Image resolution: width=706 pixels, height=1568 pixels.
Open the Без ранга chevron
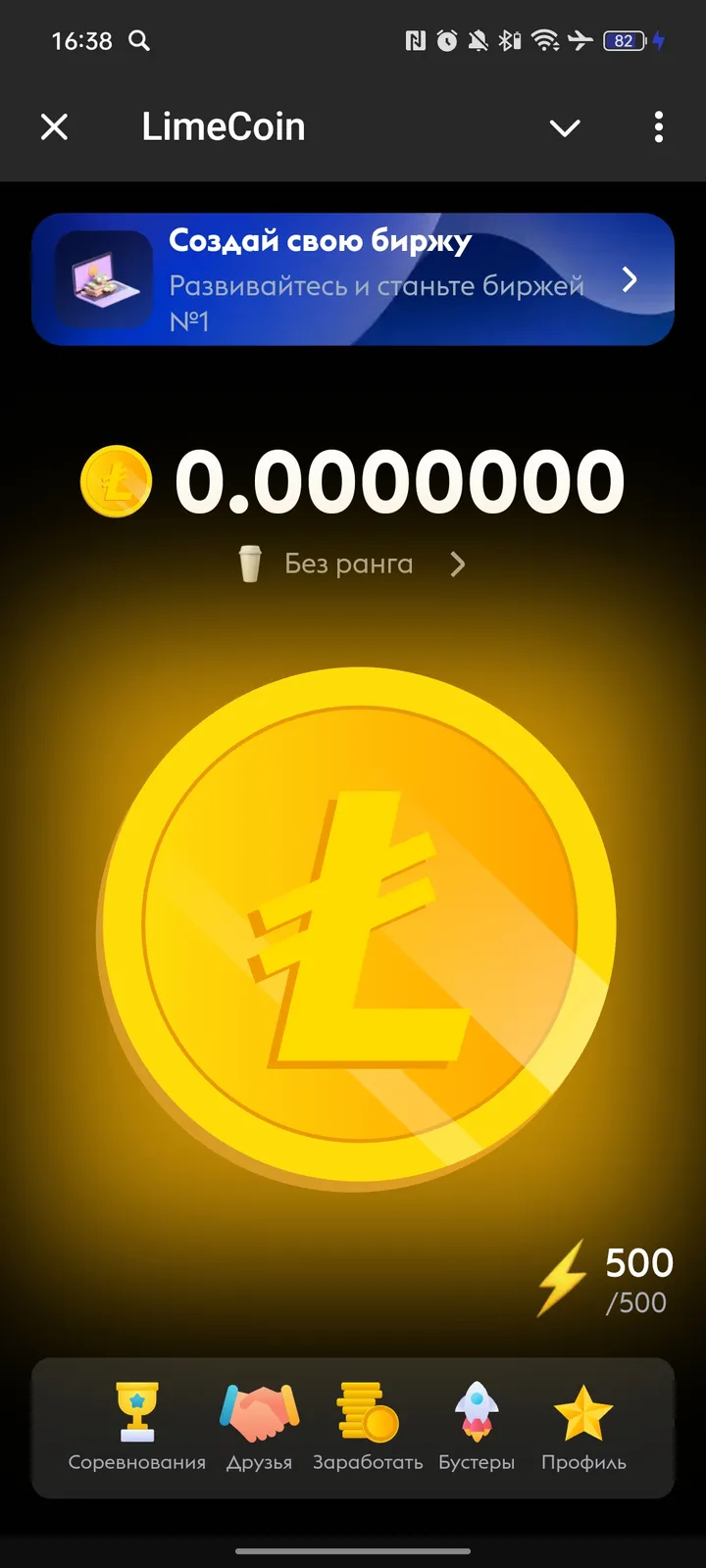tap(456, 563)
